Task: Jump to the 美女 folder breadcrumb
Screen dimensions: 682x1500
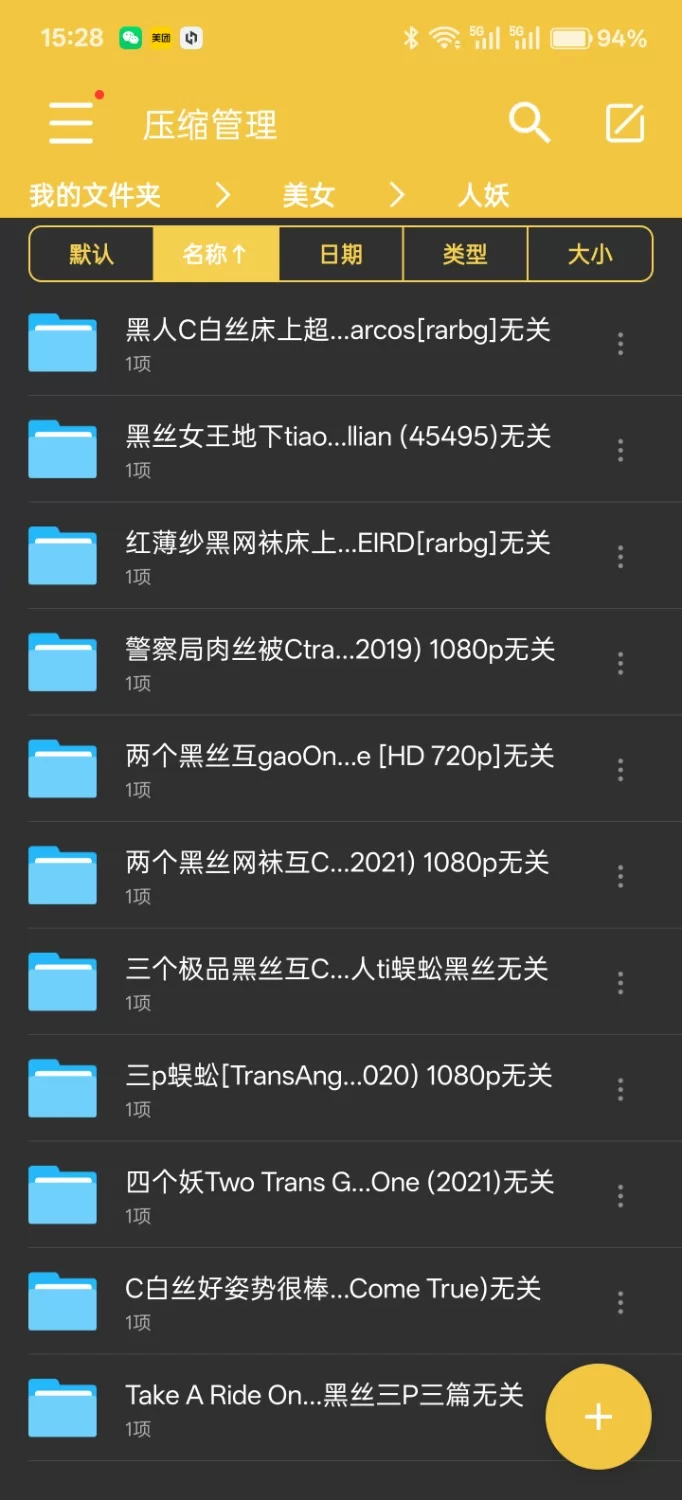Action: pos(308,195)
